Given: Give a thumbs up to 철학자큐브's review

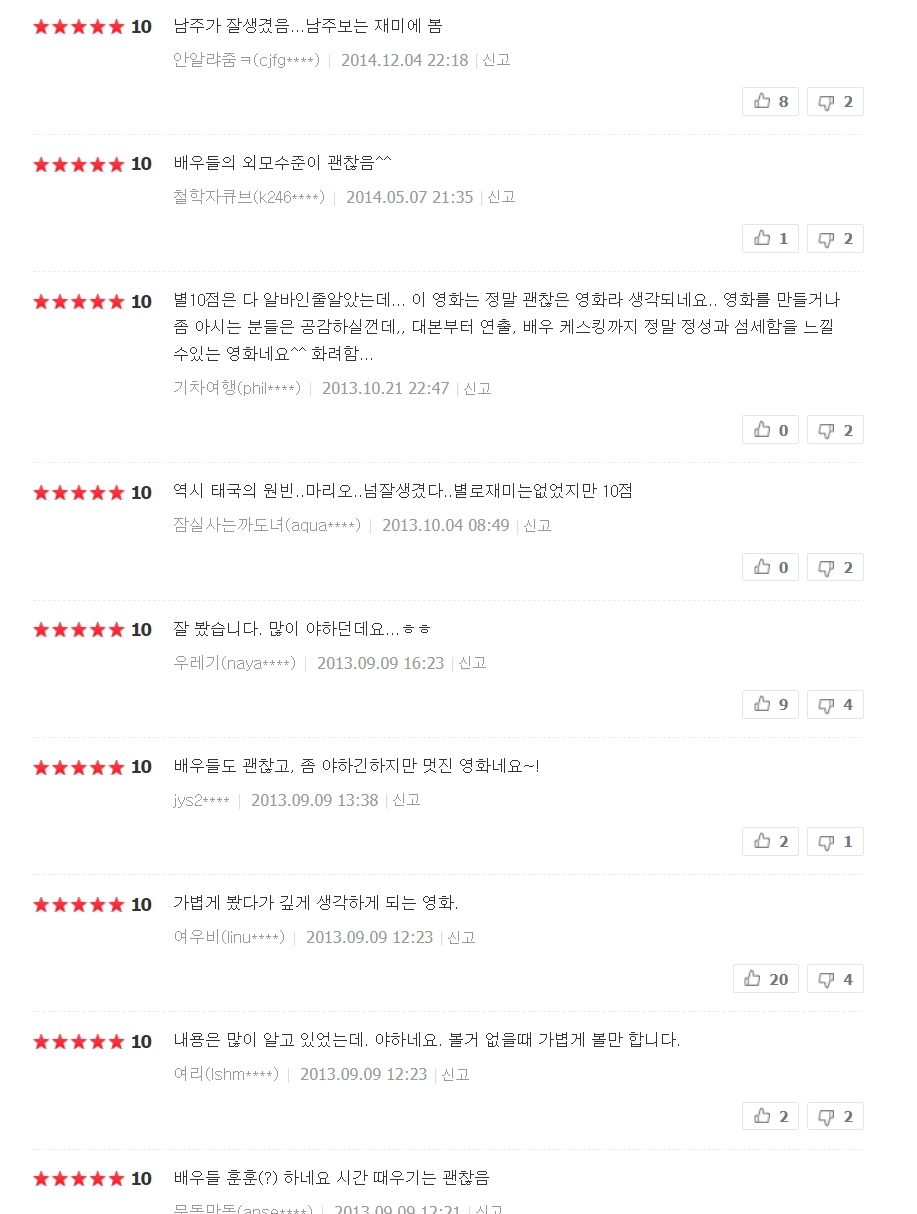Looking at the screenshot, I should pyautogui.click(x=770, y=238).
